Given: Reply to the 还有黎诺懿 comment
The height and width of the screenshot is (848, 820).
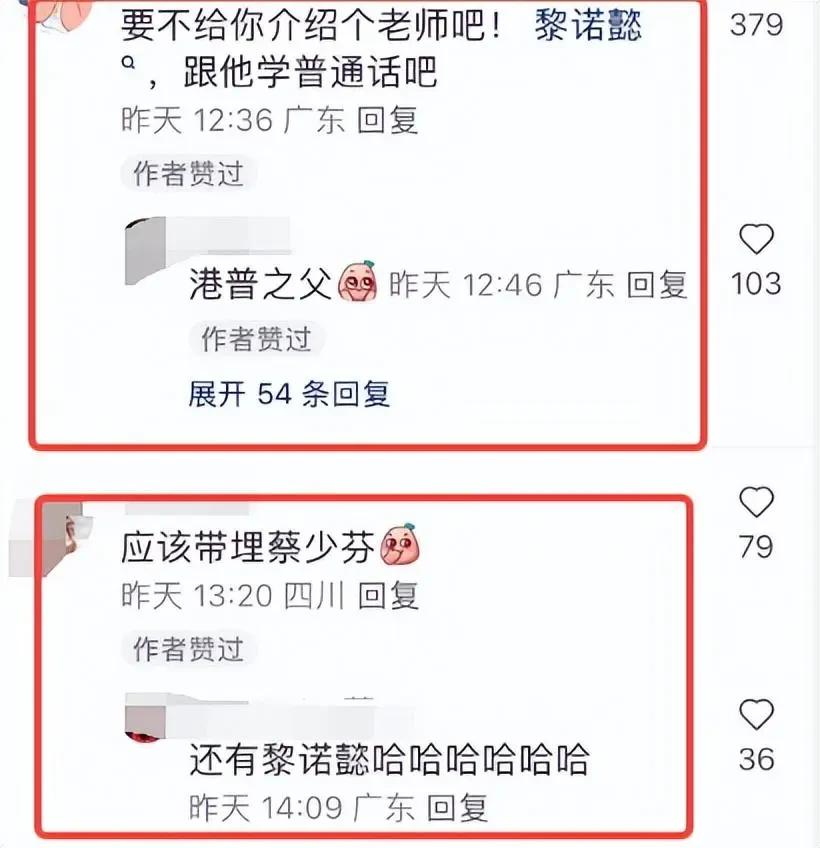Looking at the screenshot, I should click(x=458, y=807).
